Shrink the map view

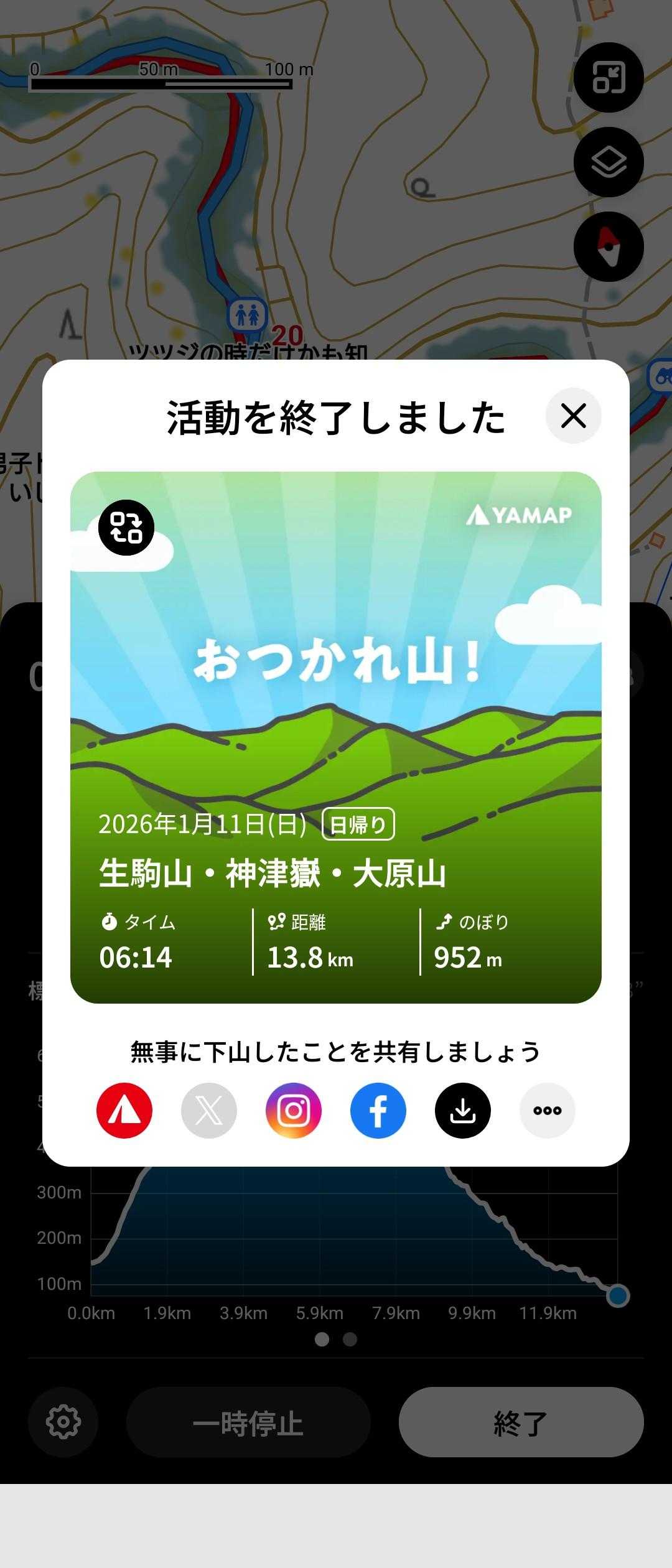coord(608,78)
